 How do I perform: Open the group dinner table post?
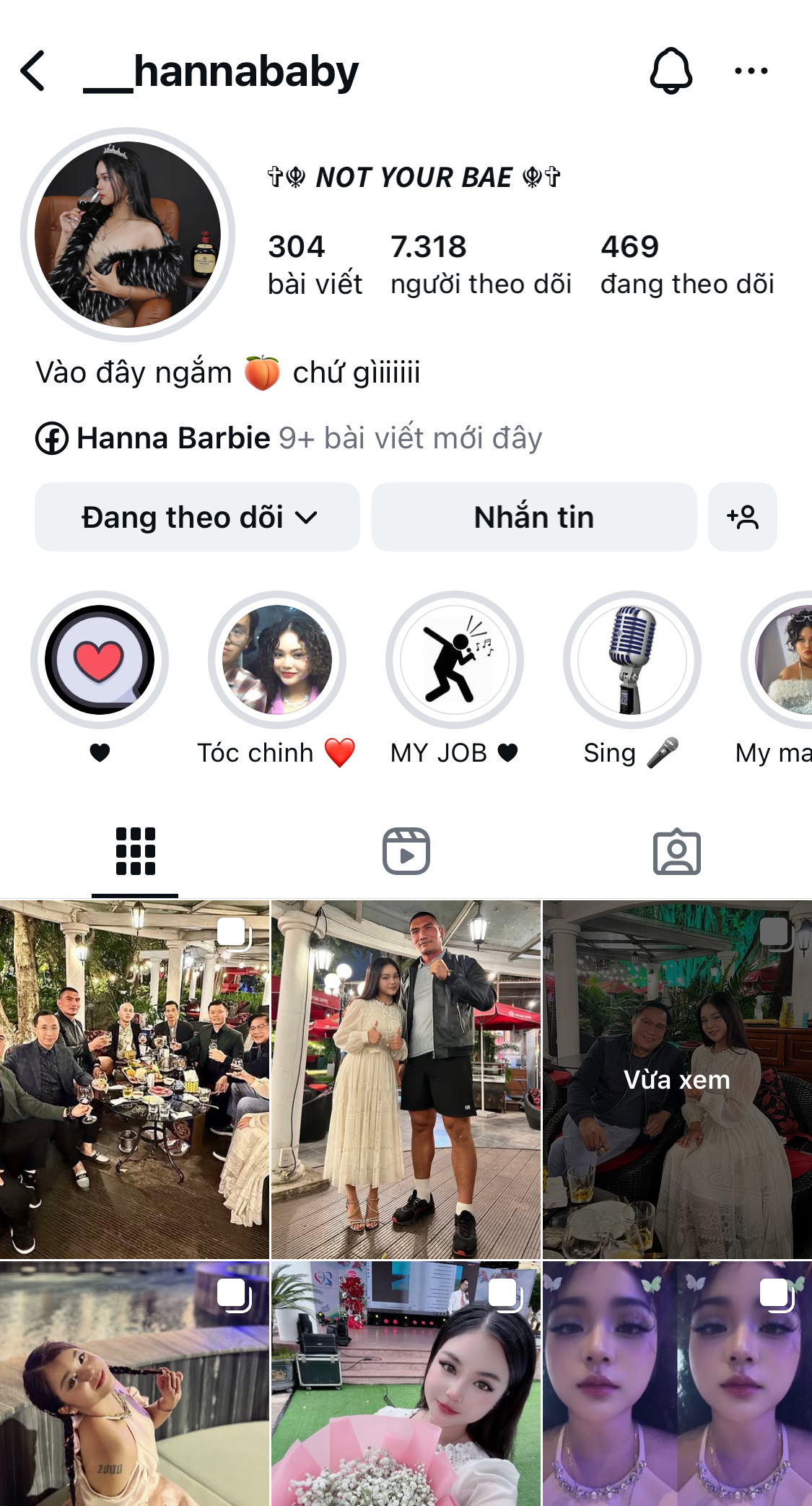(134, 1079)
